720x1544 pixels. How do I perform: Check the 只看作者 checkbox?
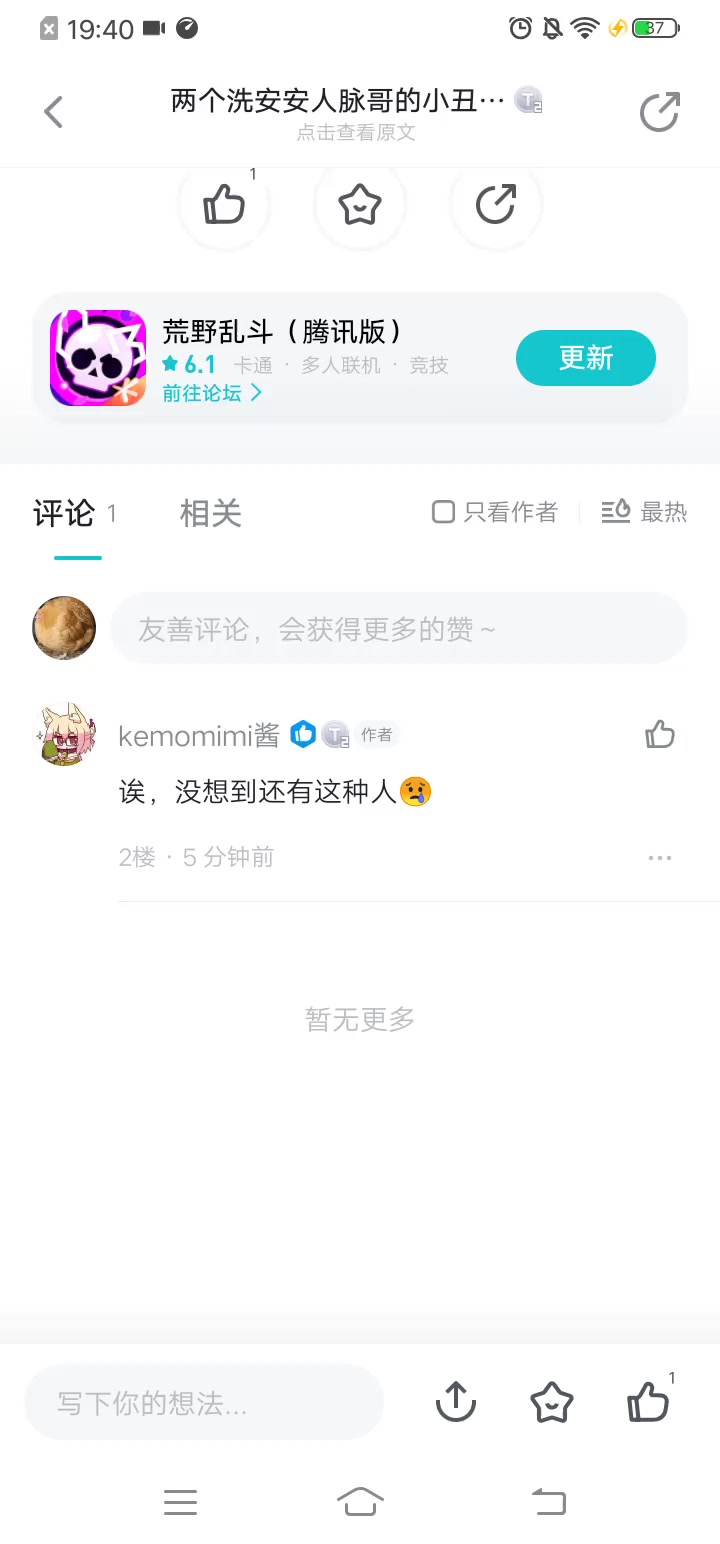pyautogui.click(x=443, y=512)
